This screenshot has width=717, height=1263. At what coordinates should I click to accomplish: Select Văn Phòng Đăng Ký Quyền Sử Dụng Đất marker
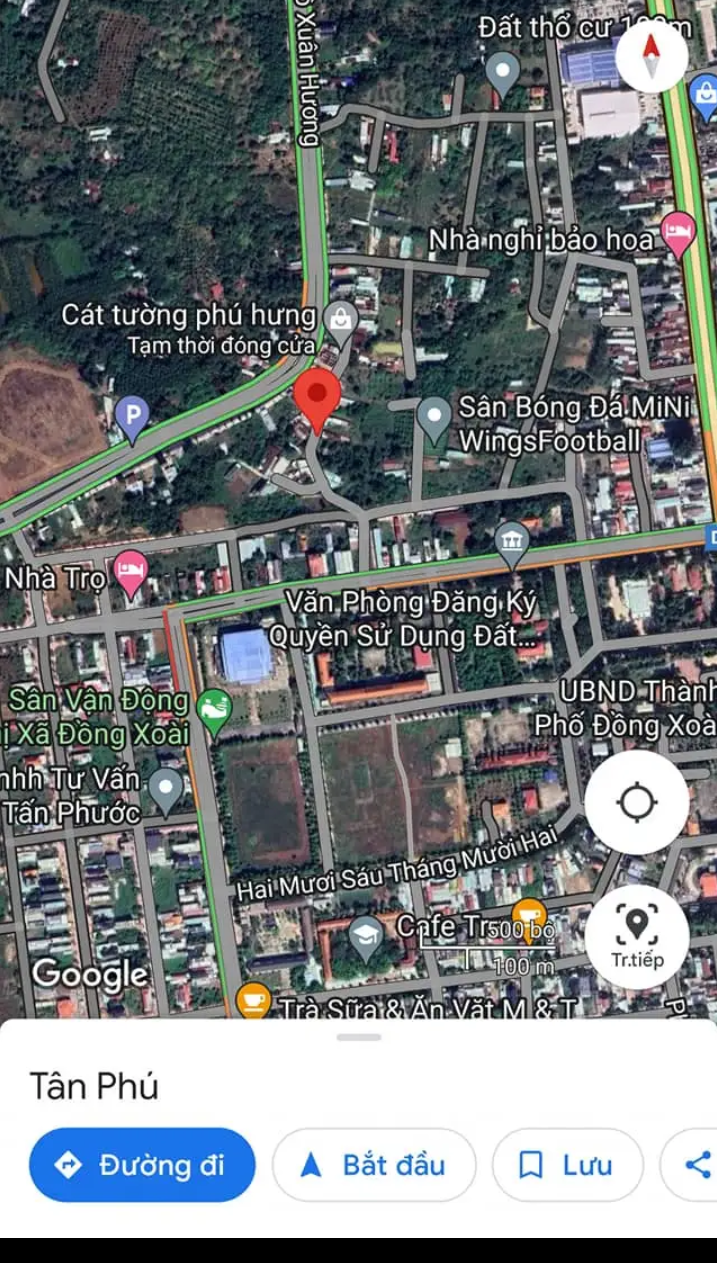(x=512, y=543)
